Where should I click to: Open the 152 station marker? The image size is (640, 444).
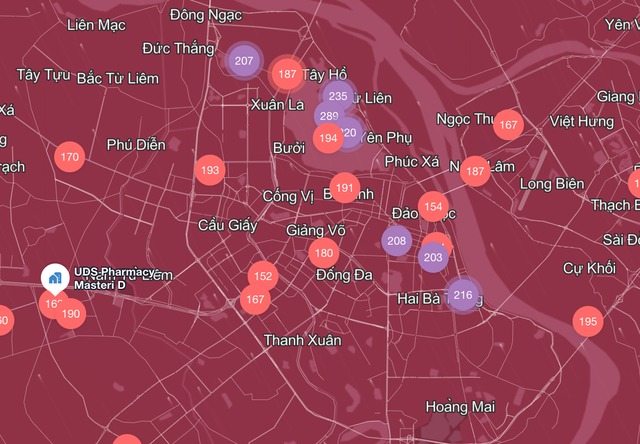262,276
